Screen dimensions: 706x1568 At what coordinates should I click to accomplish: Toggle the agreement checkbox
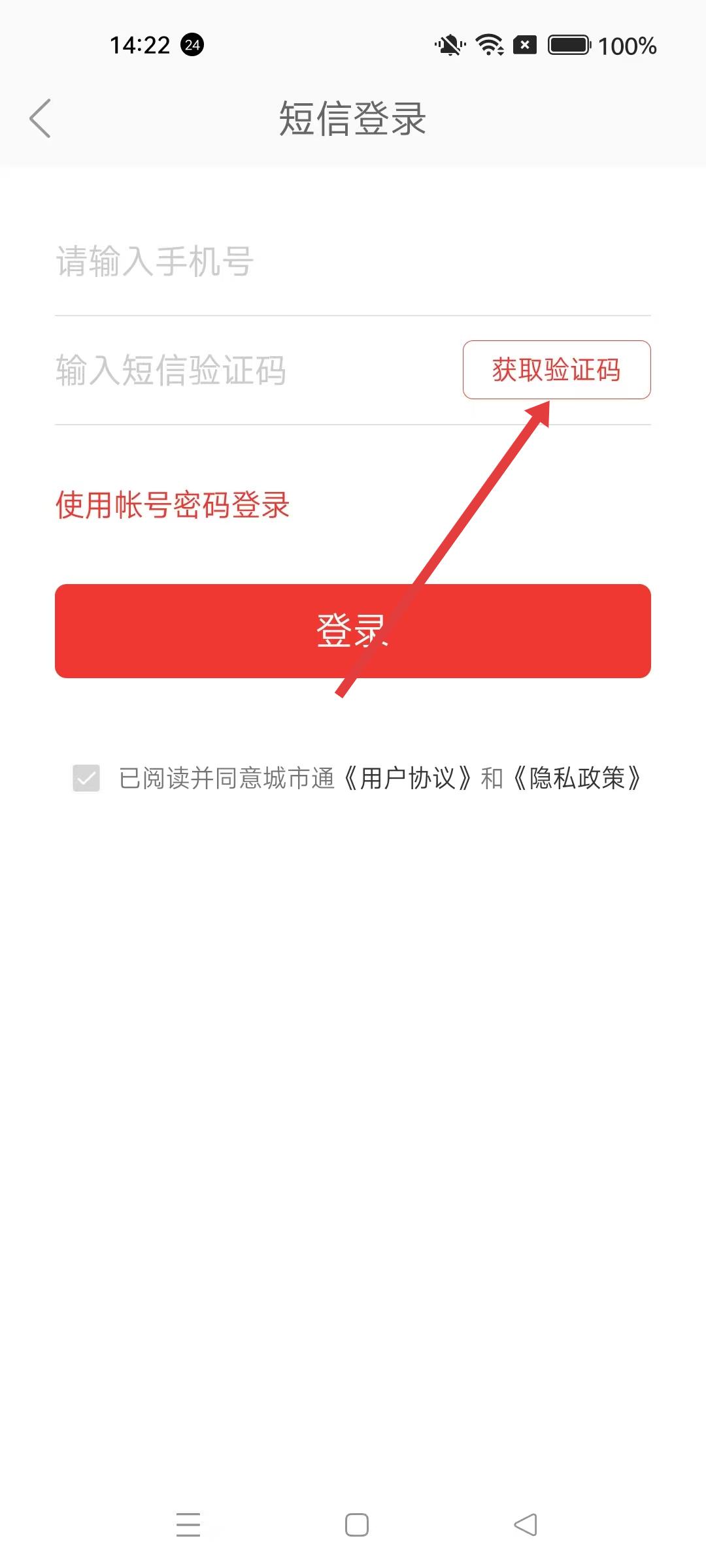coord(86,778)
